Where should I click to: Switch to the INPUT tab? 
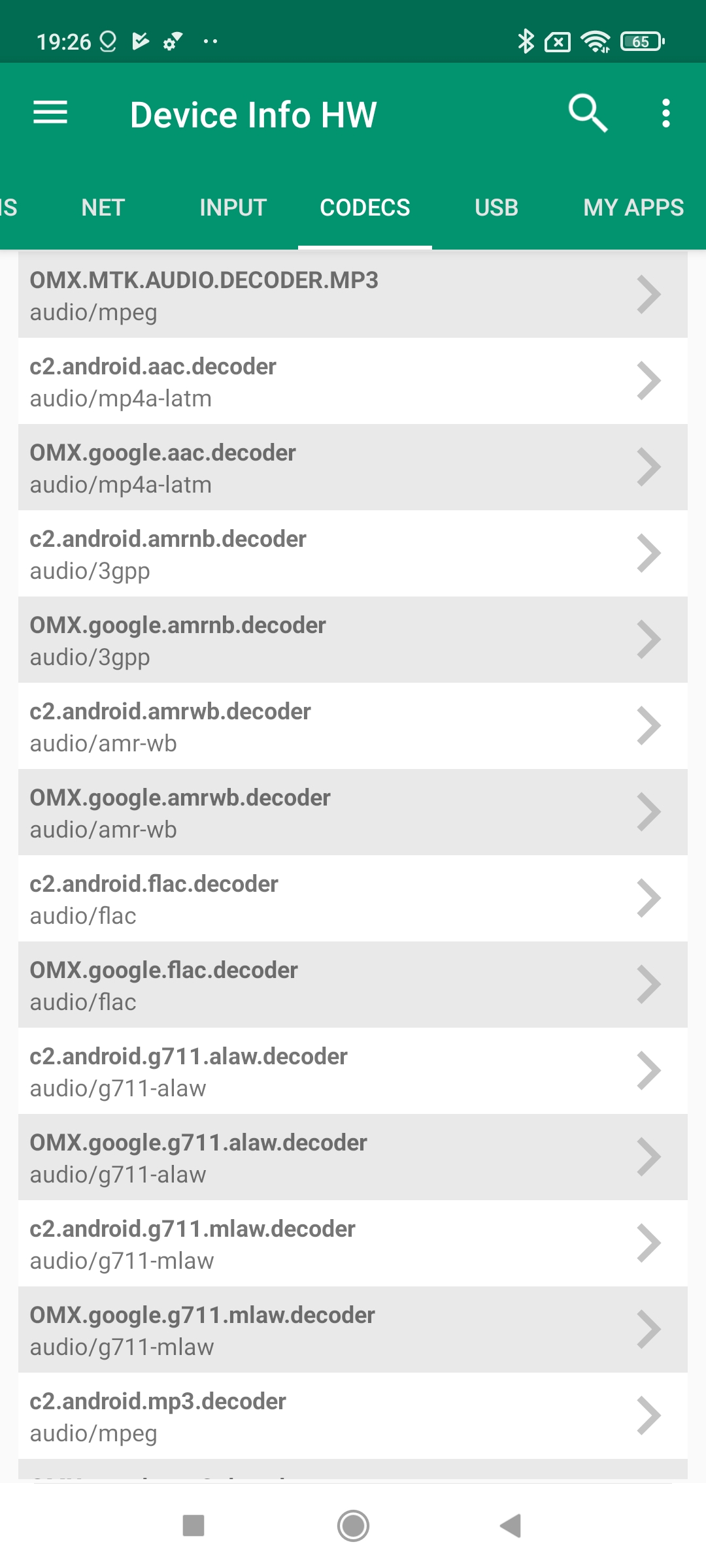(x=233, y=208)
